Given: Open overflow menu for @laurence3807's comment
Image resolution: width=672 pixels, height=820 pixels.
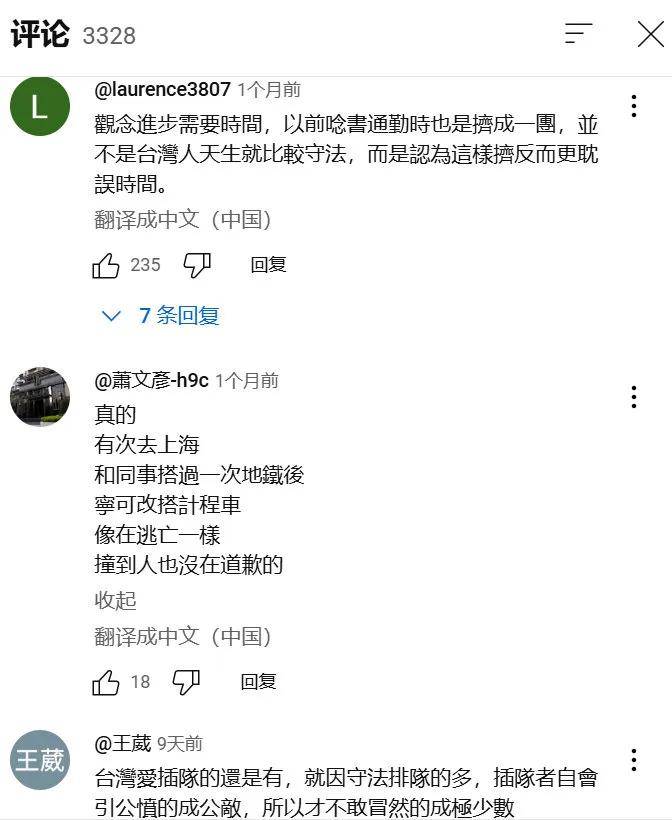Looking at the screenshot, I should tap(633, 106).
